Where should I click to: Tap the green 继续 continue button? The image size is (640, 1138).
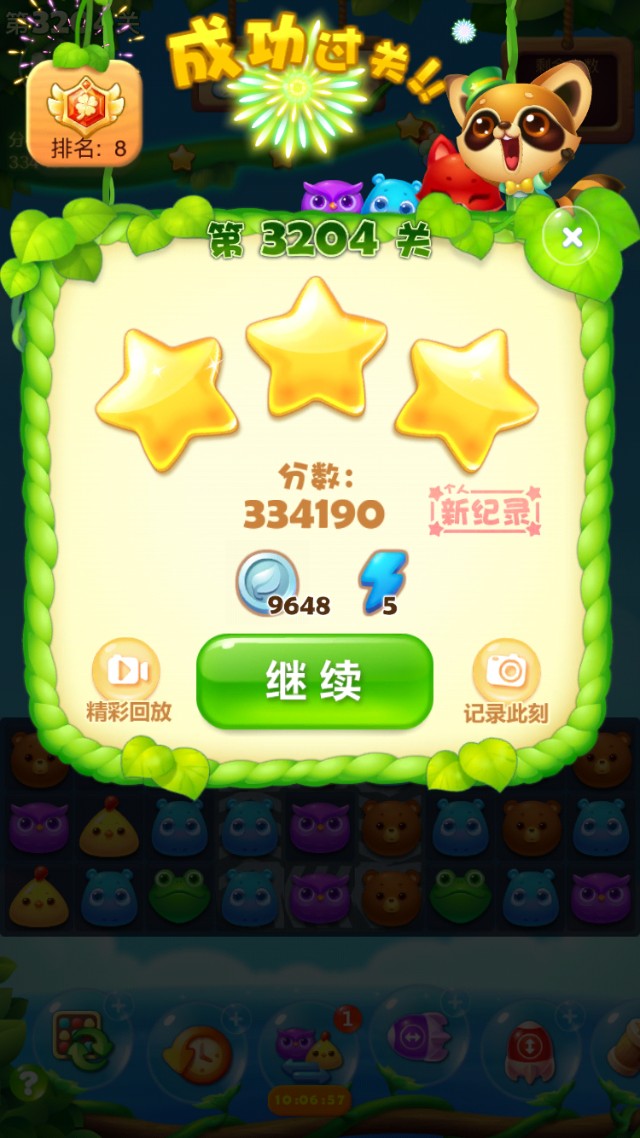click(x=314, y=681)
